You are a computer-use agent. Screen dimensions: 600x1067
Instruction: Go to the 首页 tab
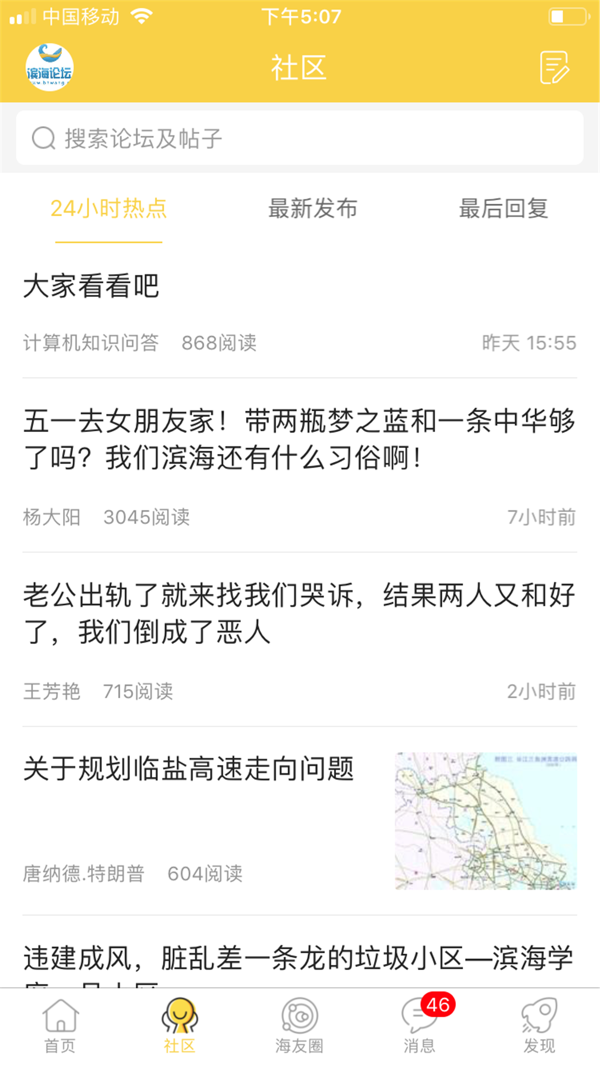tap(60, 1027)
